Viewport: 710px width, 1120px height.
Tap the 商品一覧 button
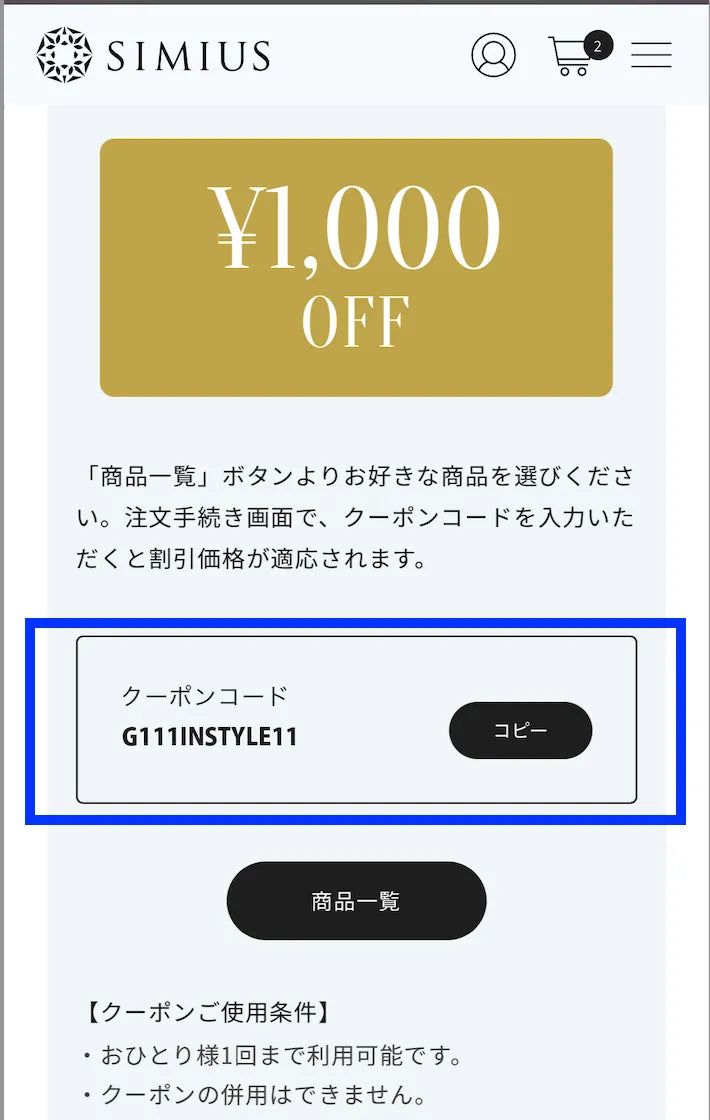(x=356, y=901)
